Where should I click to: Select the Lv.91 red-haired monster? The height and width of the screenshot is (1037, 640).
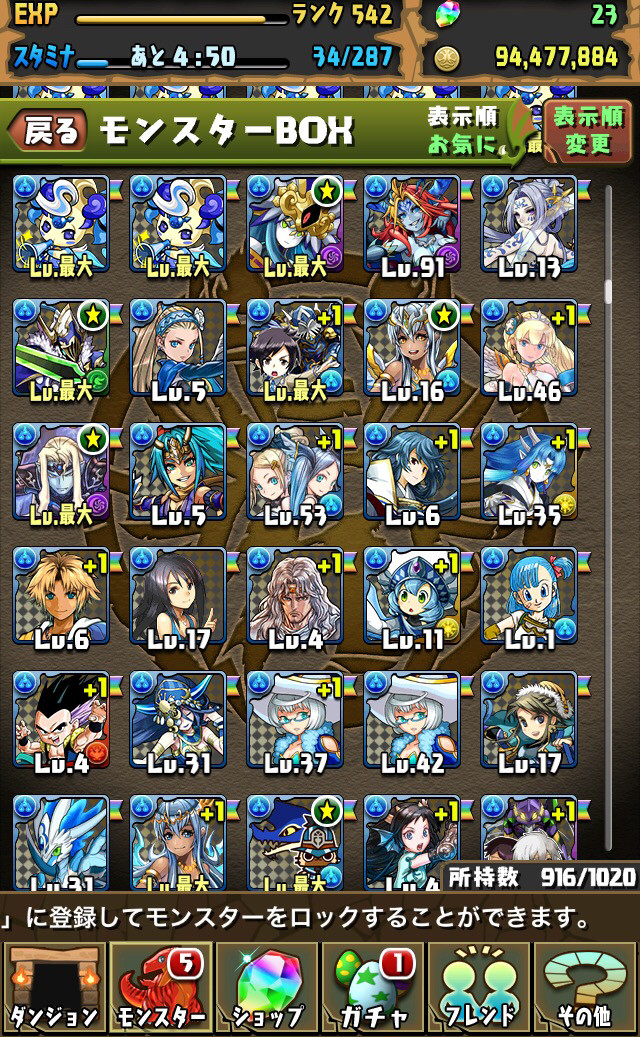point(412,224)
